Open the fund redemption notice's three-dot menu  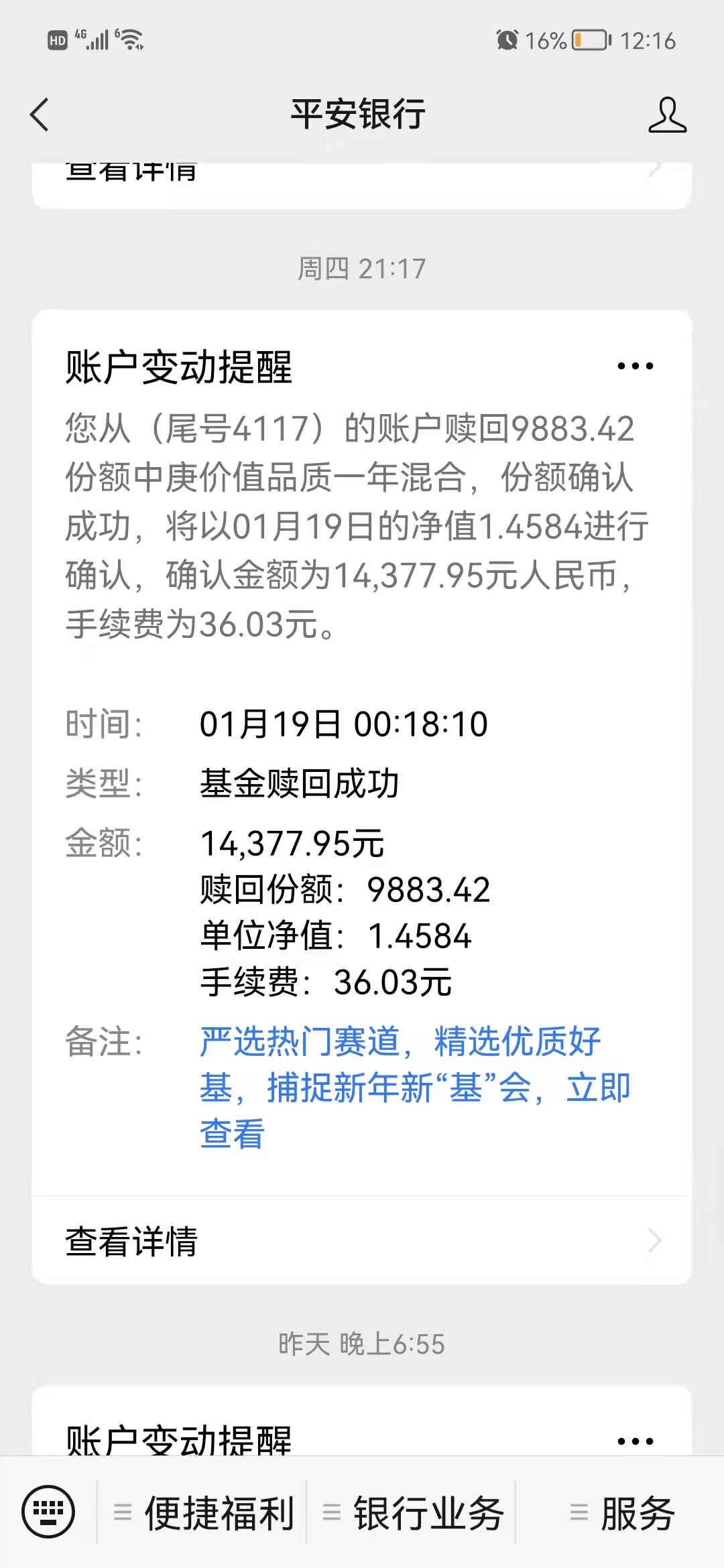(634, 366)
